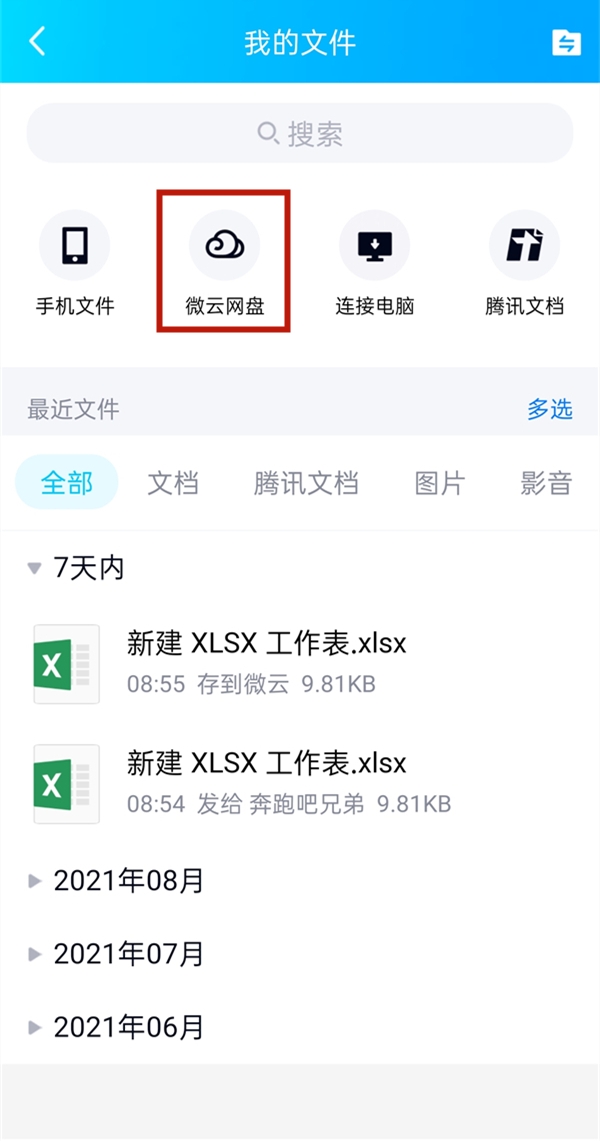Switch to the 文档 tab
This screenshot has height=1141, width=600.
173,483
